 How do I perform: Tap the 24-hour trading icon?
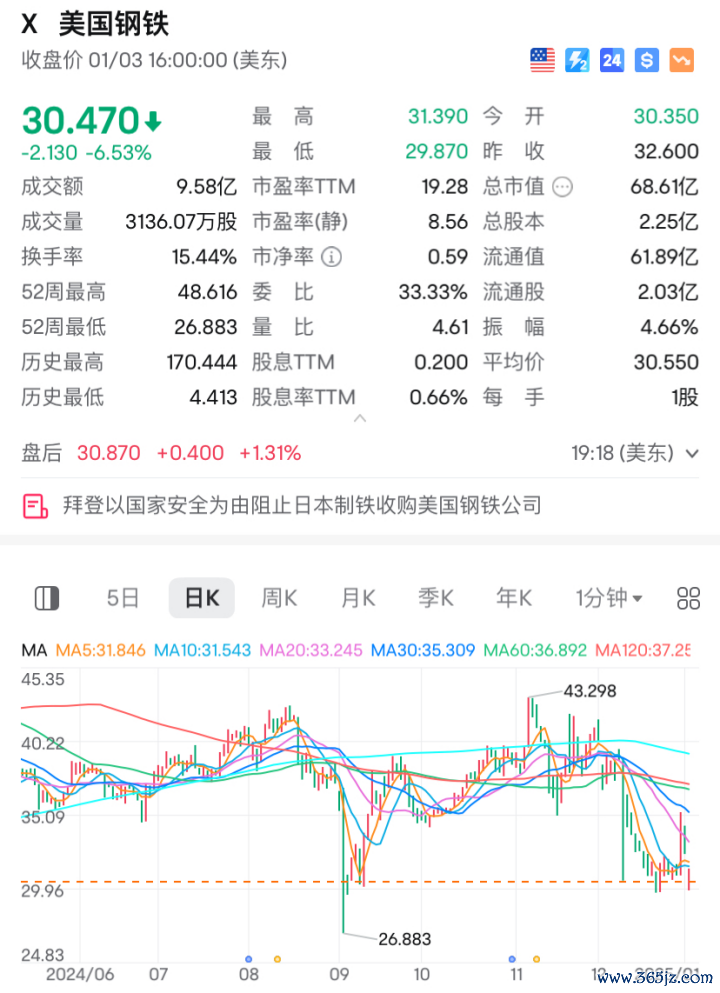[611, 60]
